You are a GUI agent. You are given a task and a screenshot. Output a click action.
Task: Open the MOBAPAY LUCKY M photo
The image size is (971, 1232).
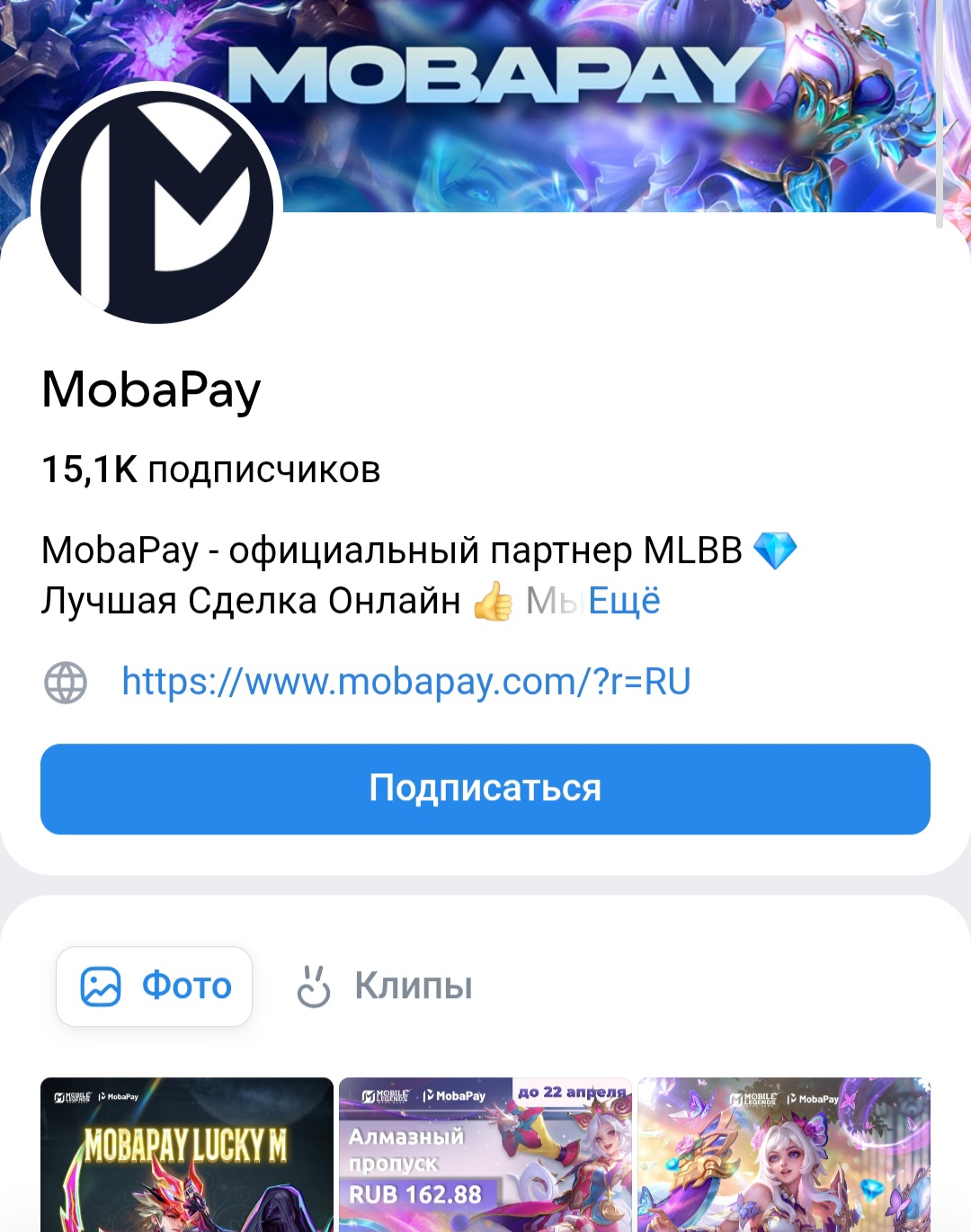(187, 1156)
